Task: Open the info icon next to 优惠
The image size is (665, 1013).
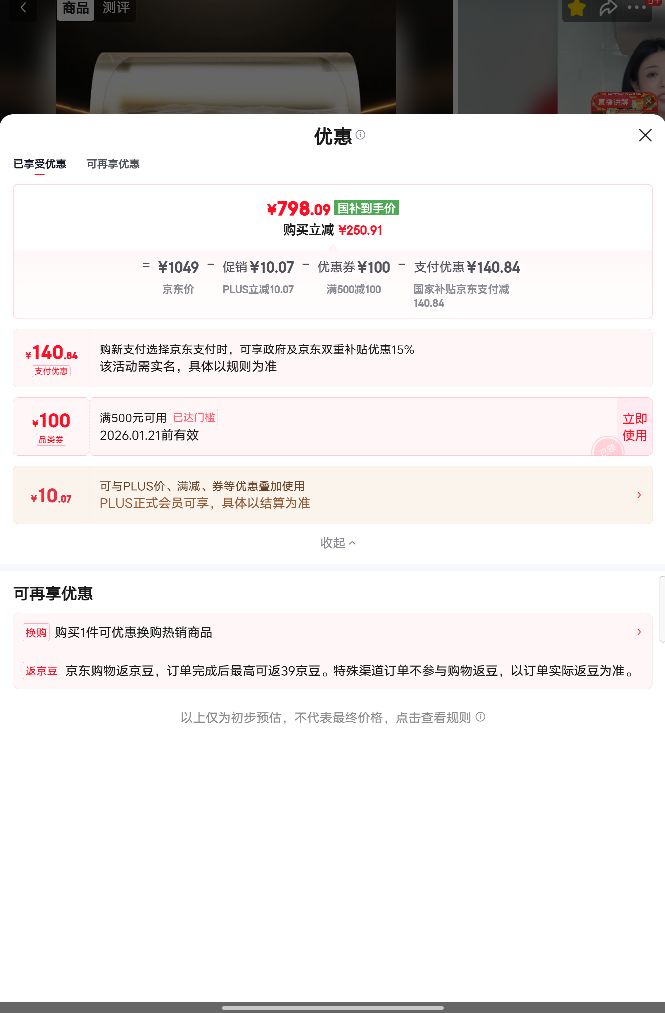Action: click(361, 135)
